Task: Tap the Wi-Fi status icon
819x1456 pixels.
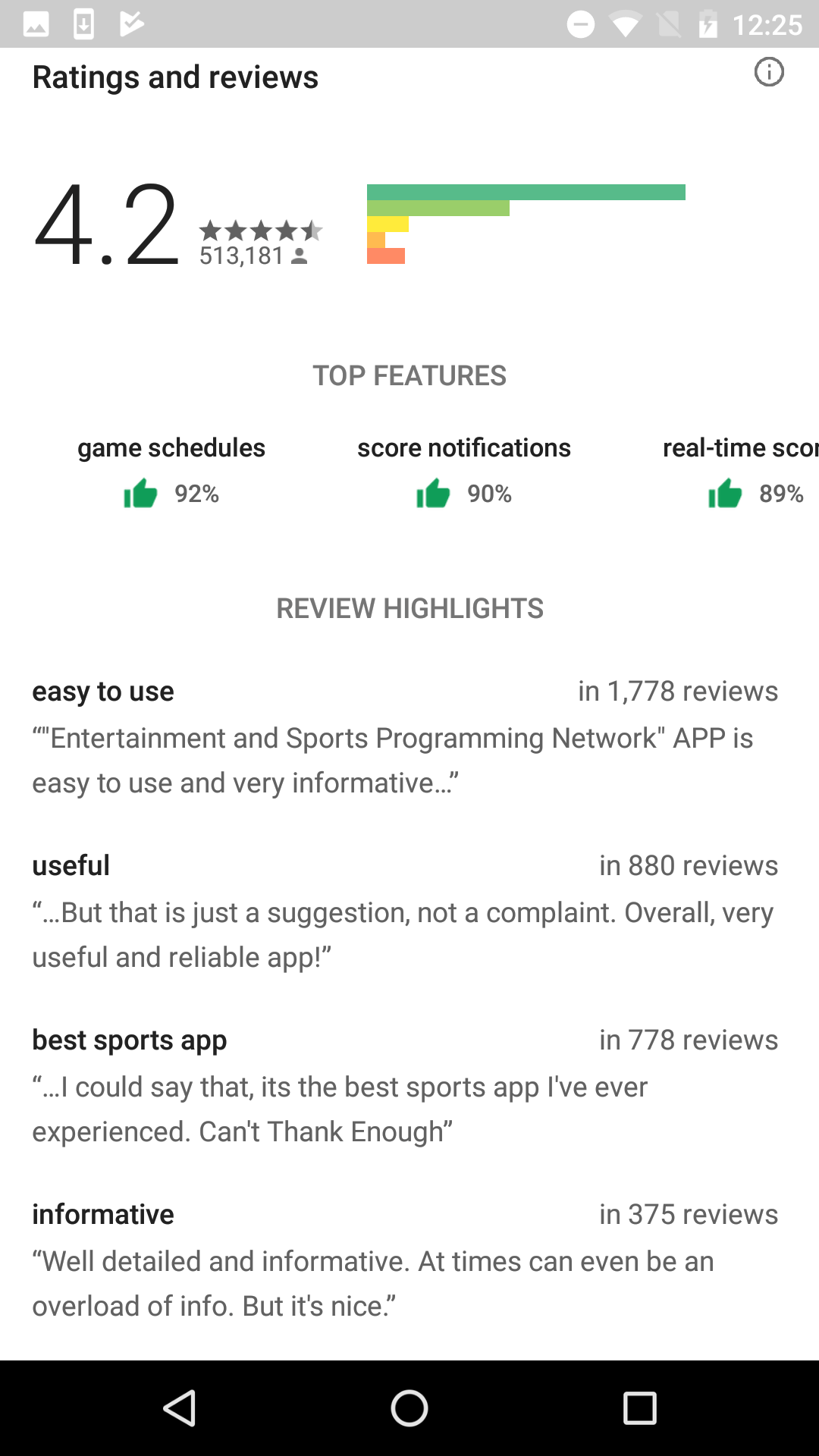Action: (x=624, y=24)
